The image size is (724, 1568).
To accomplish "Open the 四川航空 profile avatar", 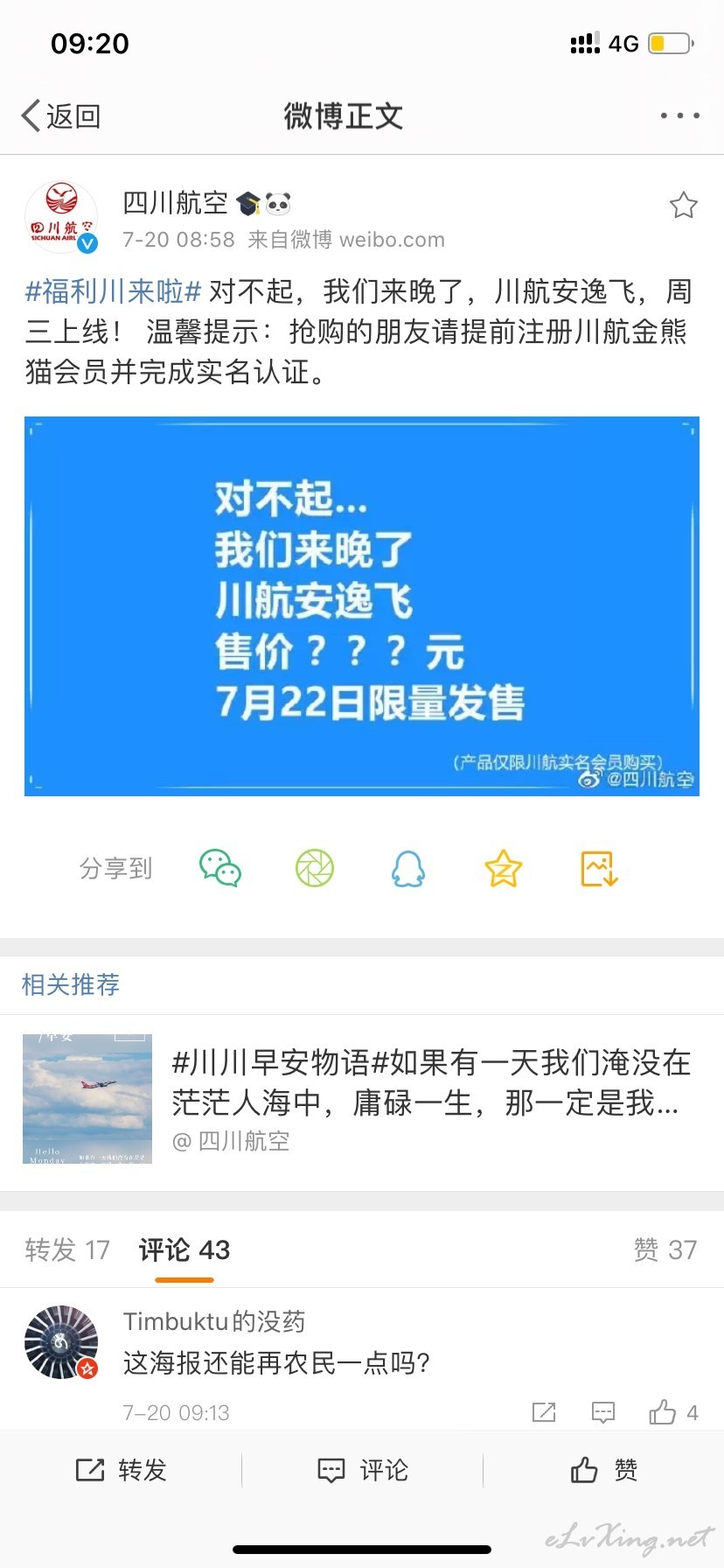I will (x=61, y=218).
